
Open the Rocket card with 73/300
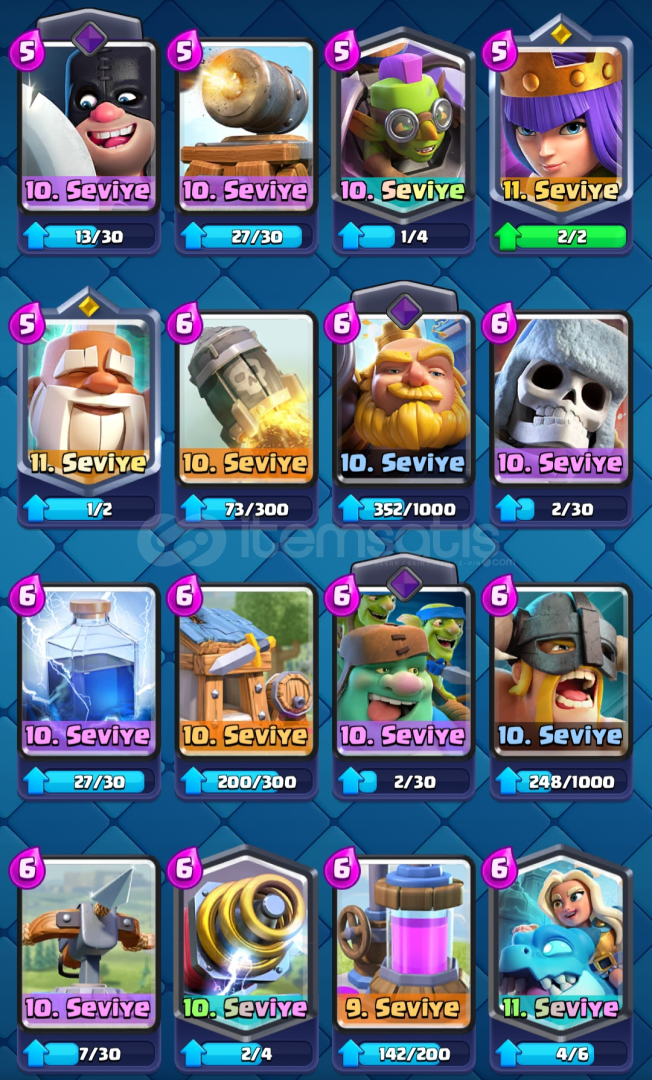[x=246, y=398]
